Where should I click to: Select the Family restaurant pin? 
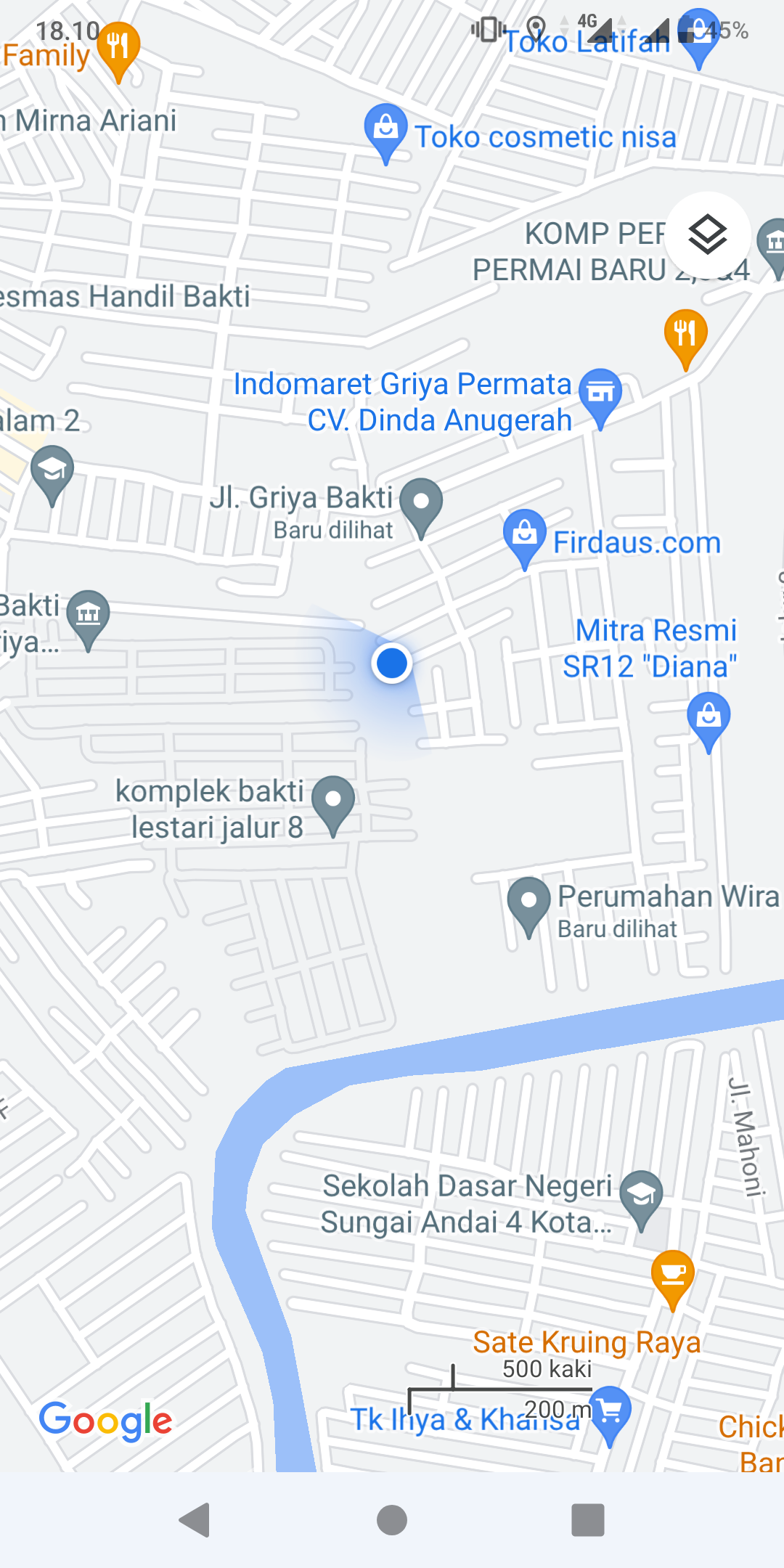coord(118,48)
